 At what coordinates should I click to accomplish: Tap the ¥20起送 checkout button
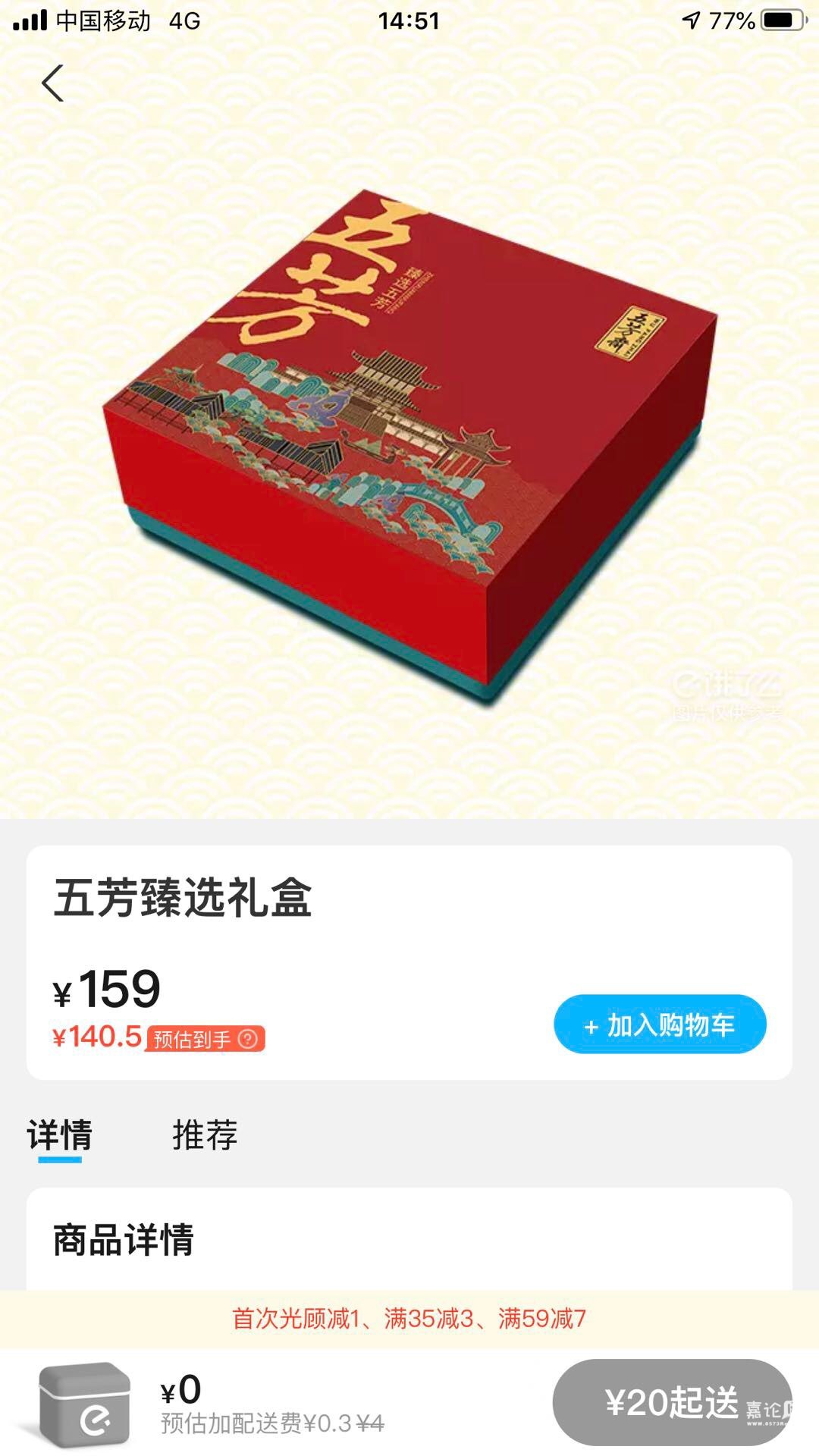[672, 1402]
